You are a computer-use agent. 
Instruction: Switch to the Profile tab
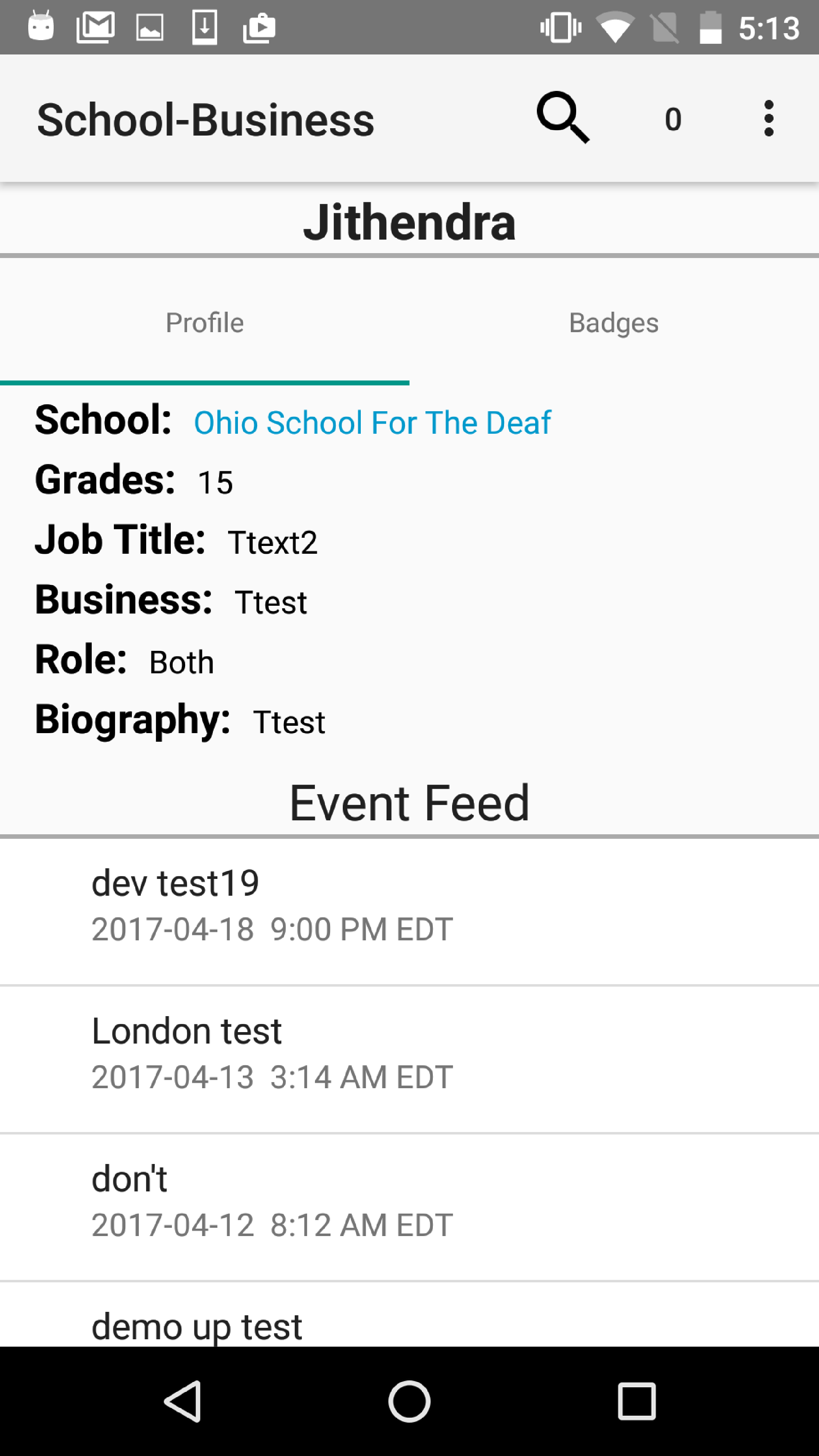205,323
